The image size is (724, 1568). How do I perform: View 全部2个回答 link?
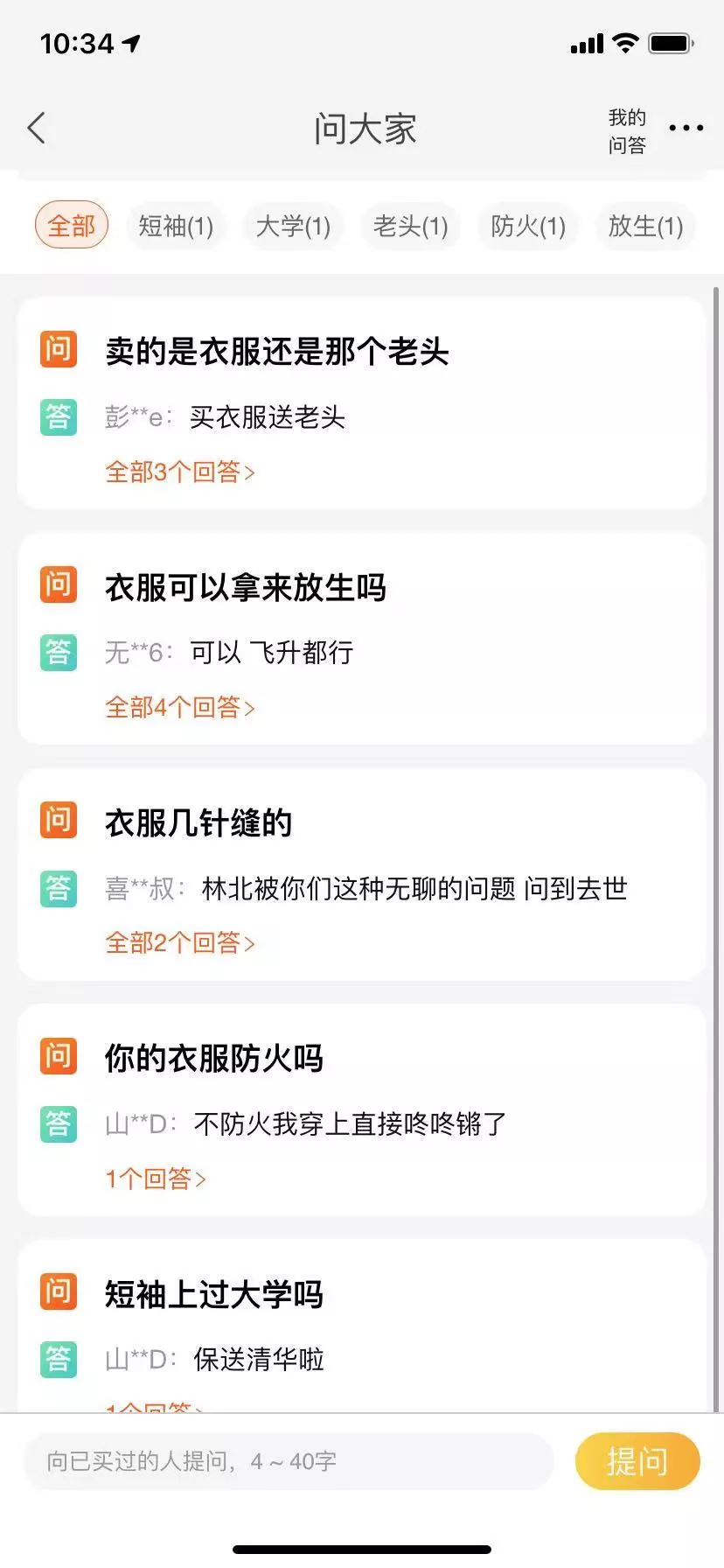179,942
